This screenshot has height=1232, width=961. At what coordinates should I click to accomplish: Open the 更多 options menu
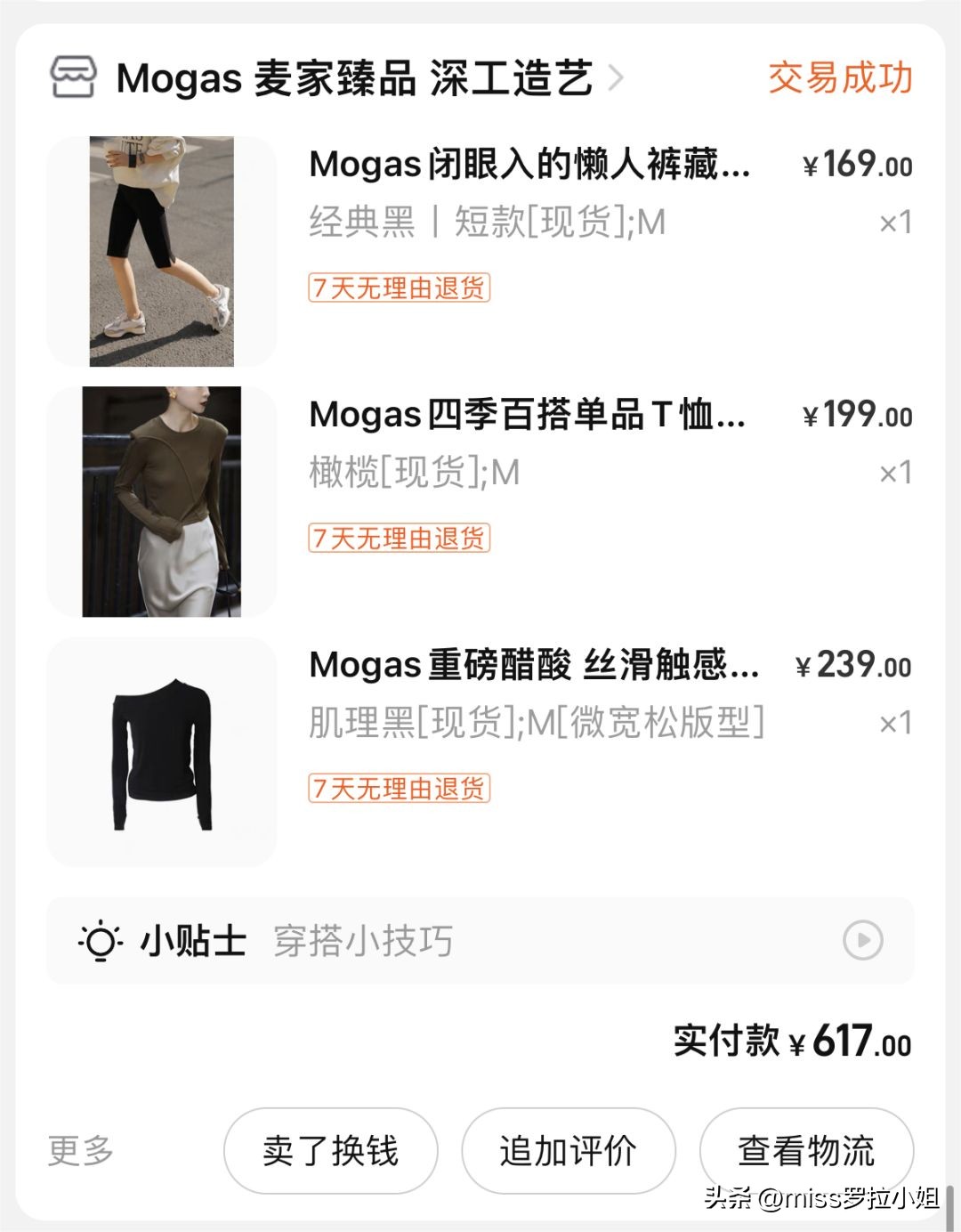coord(81,1150)
